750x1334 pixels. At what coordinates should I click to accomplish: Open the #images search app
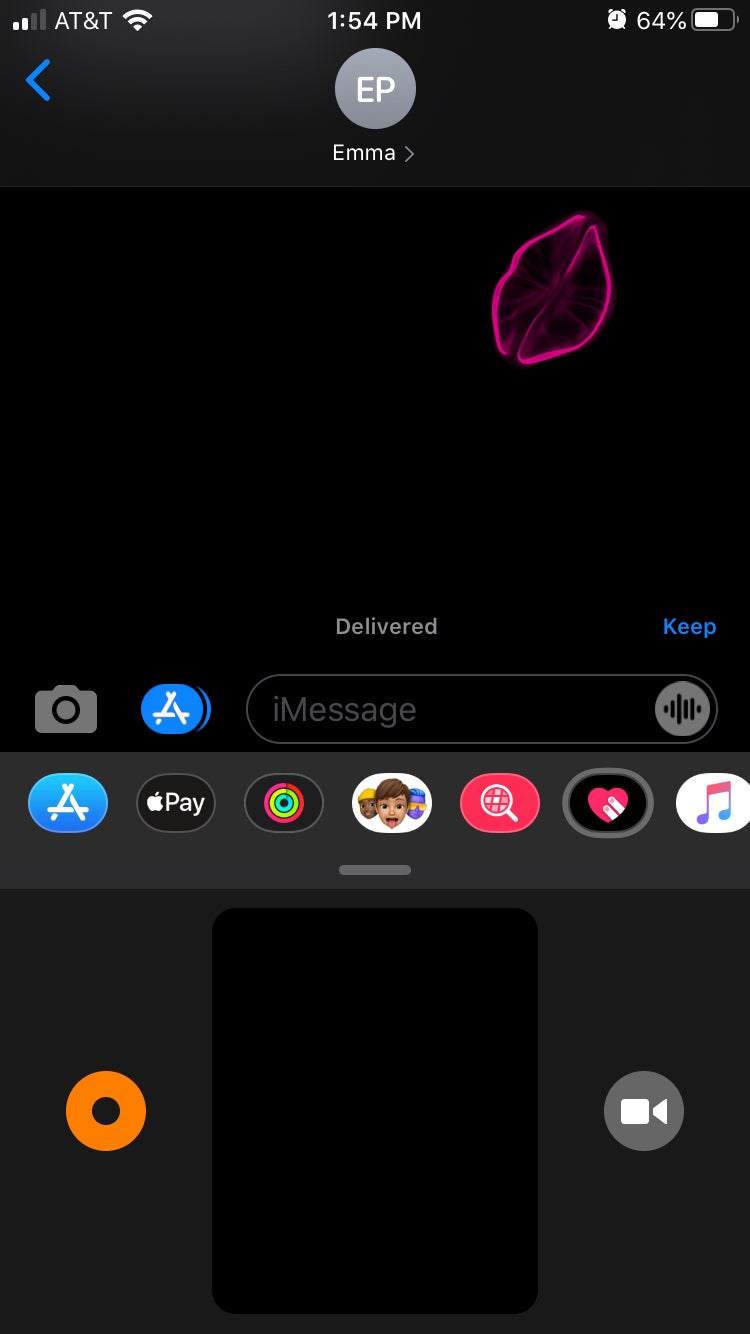coord(500,803)
